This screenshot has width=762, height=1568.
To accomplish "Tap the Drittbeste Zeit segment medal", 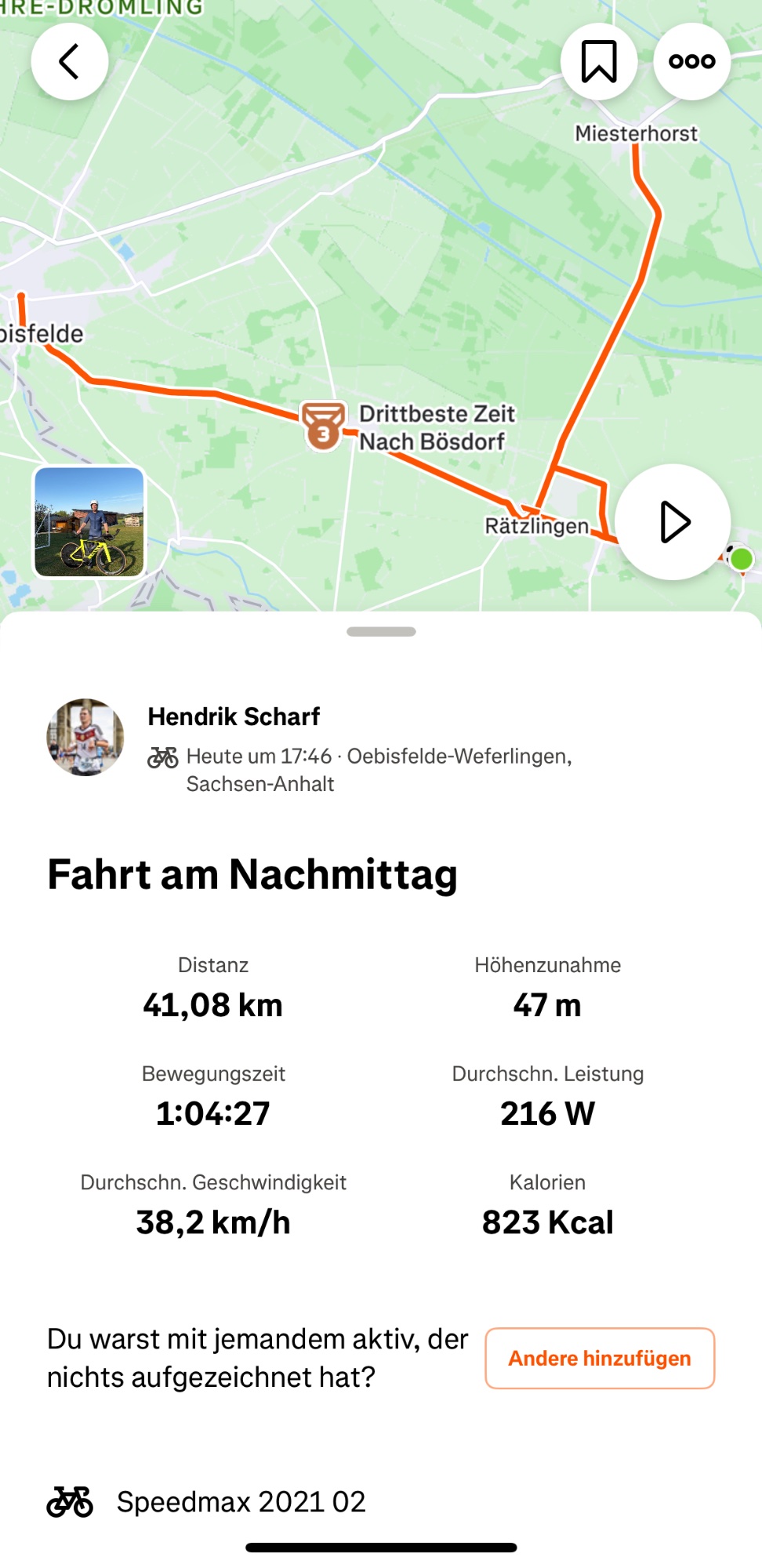I will (x=323, y=426).
